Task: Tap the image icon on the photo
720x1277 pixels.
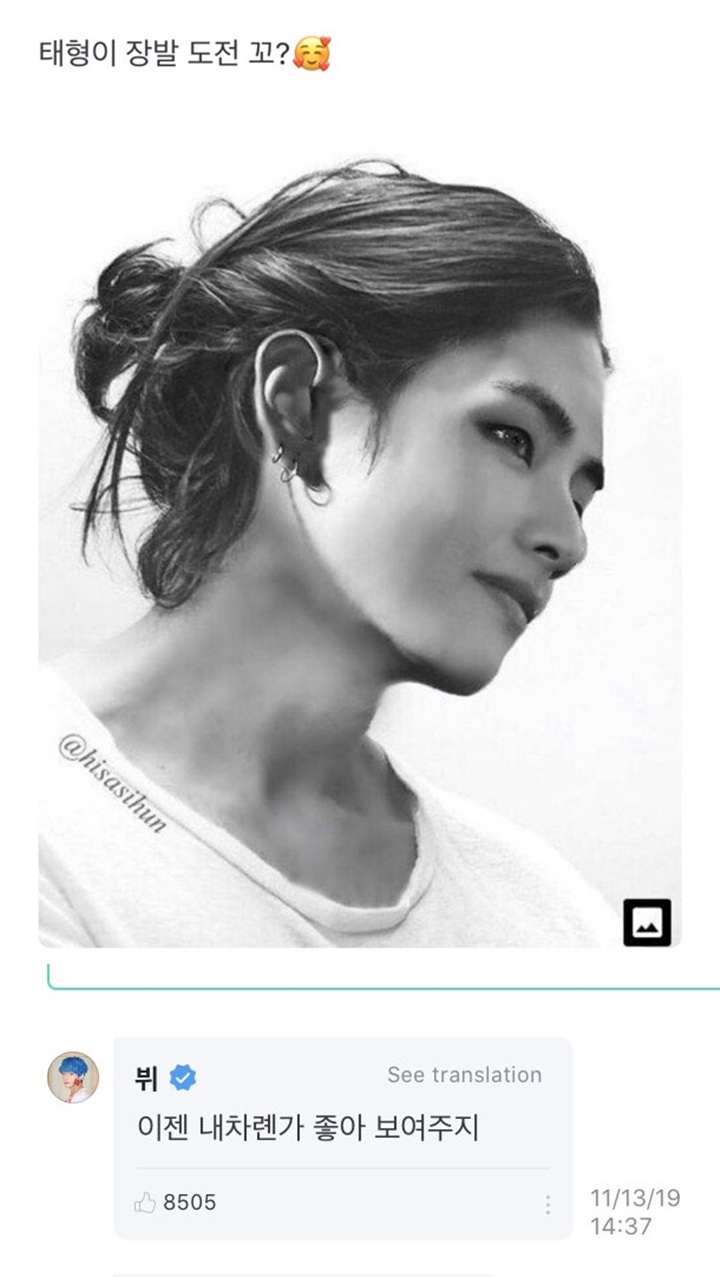Action: [x=647, y=922]
